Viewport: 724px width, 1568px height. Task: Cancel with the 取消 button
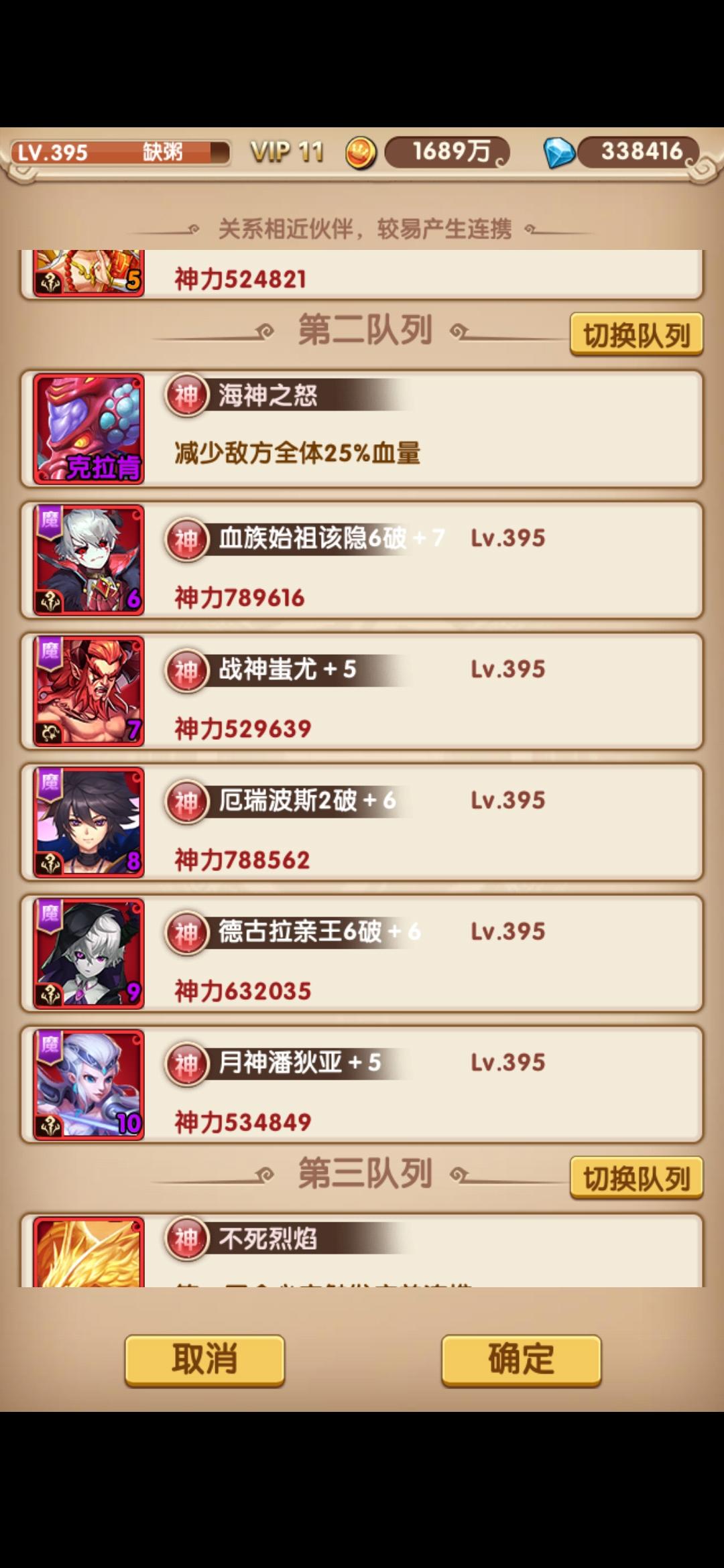[204, 1360]
